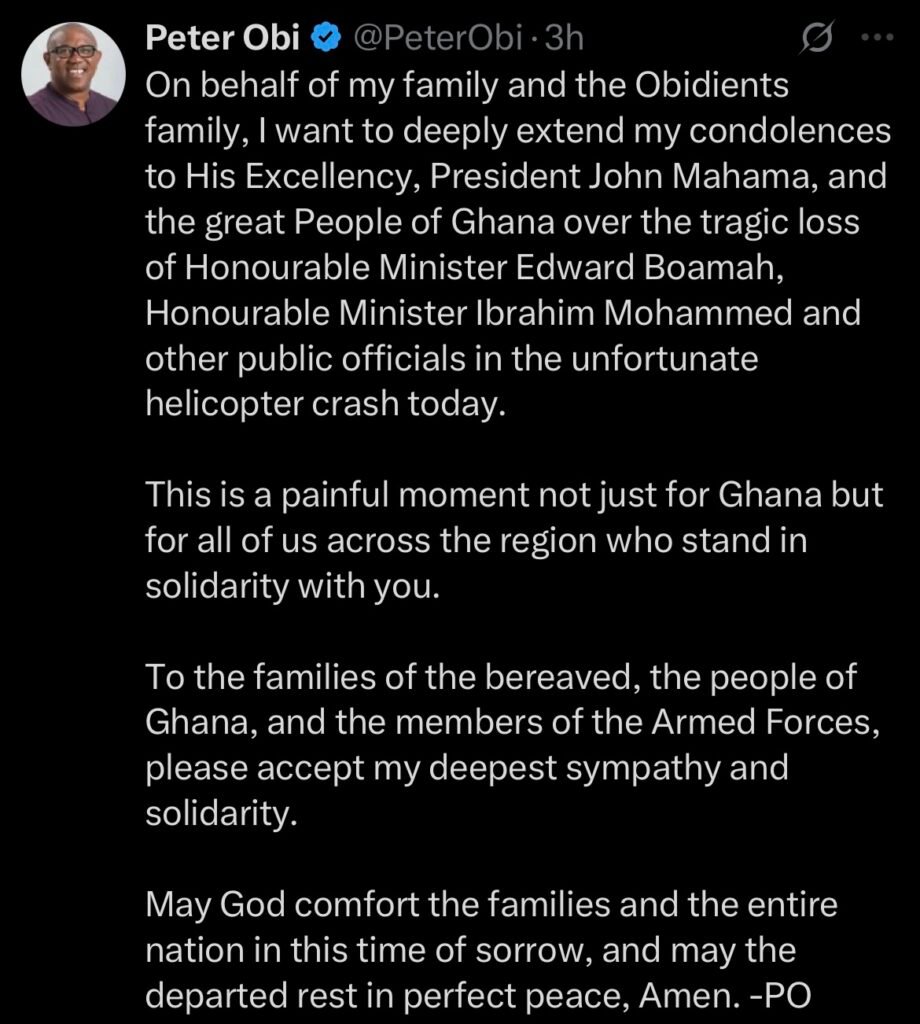Open the @PeterObi handle link
This screenshot has width=920, height=1024.
tap(439, 38)
